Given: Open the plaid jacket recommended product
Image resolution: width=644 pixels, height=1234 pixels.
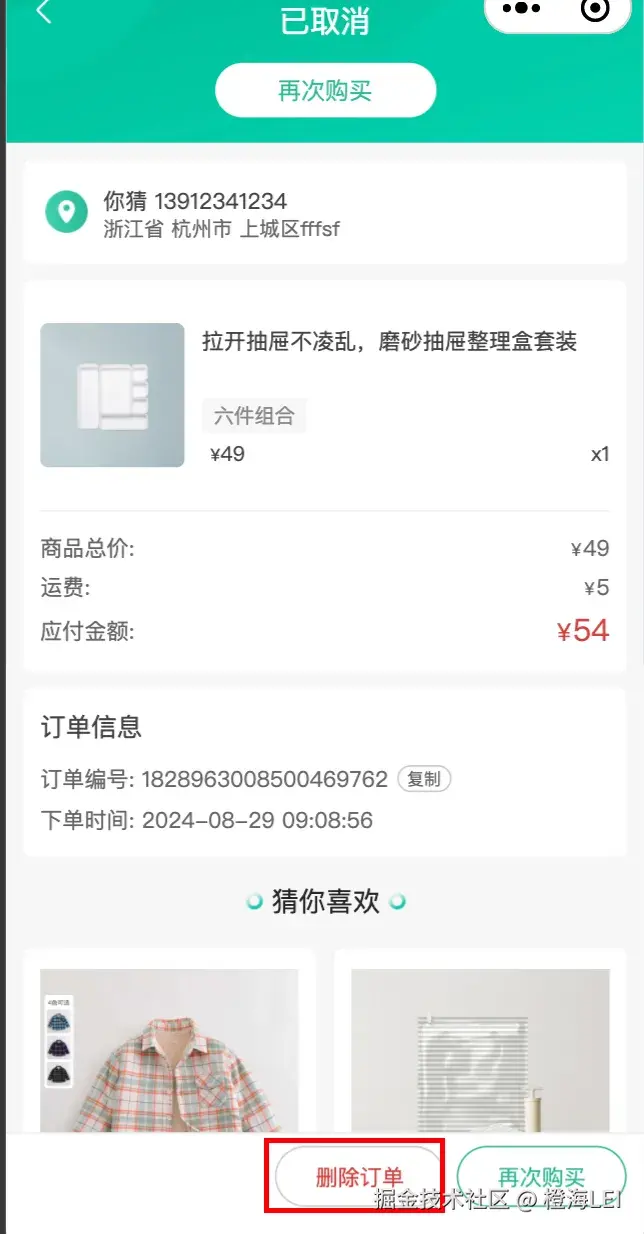Looking at the screenshot, I should click(x=169, y=1050).
